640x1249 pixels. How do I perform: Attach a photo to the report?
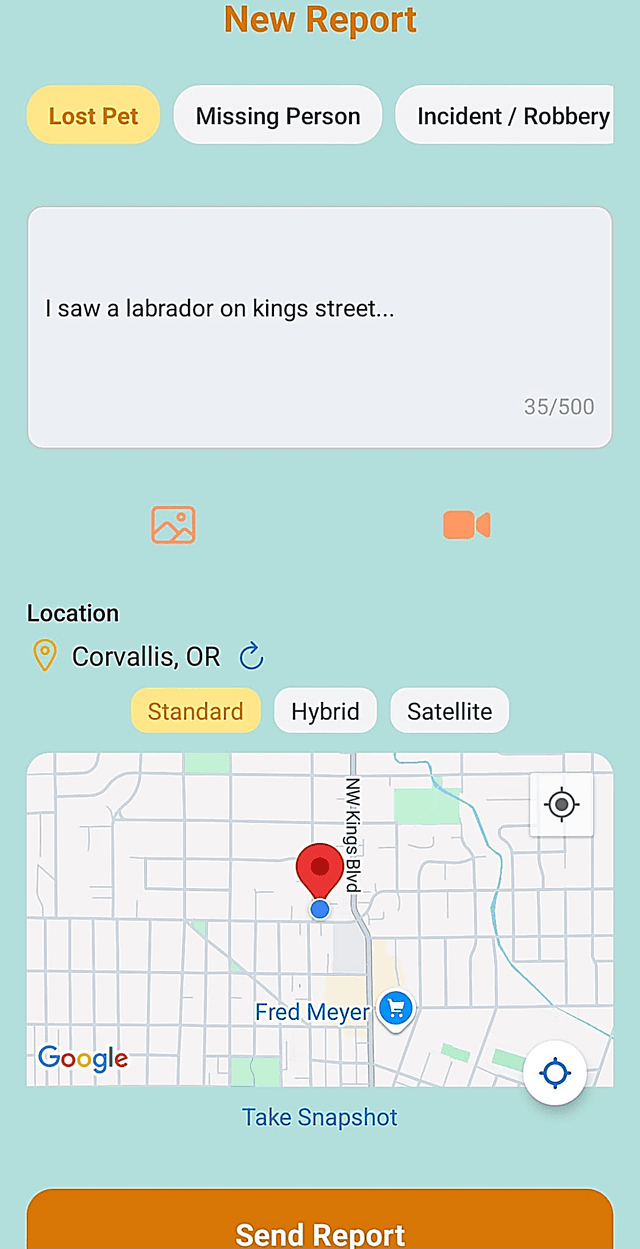[173, 525]
